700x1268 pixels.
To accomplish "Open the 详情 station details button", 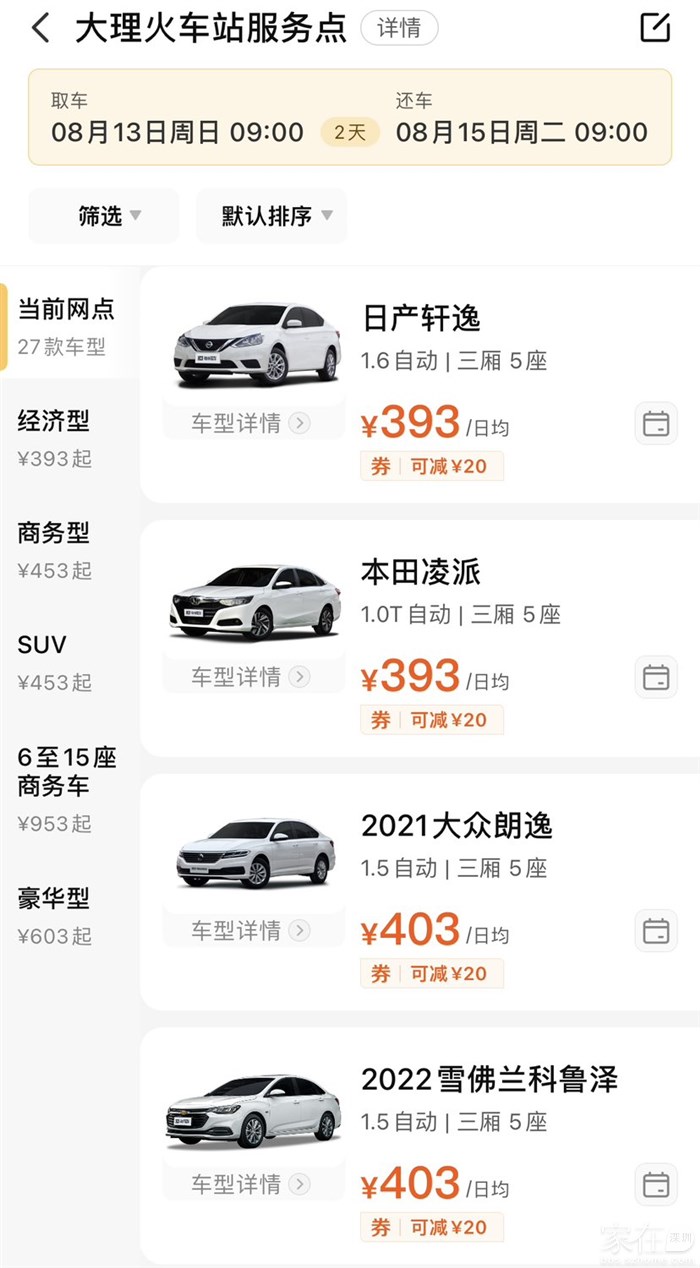I will tap(399, 28).
